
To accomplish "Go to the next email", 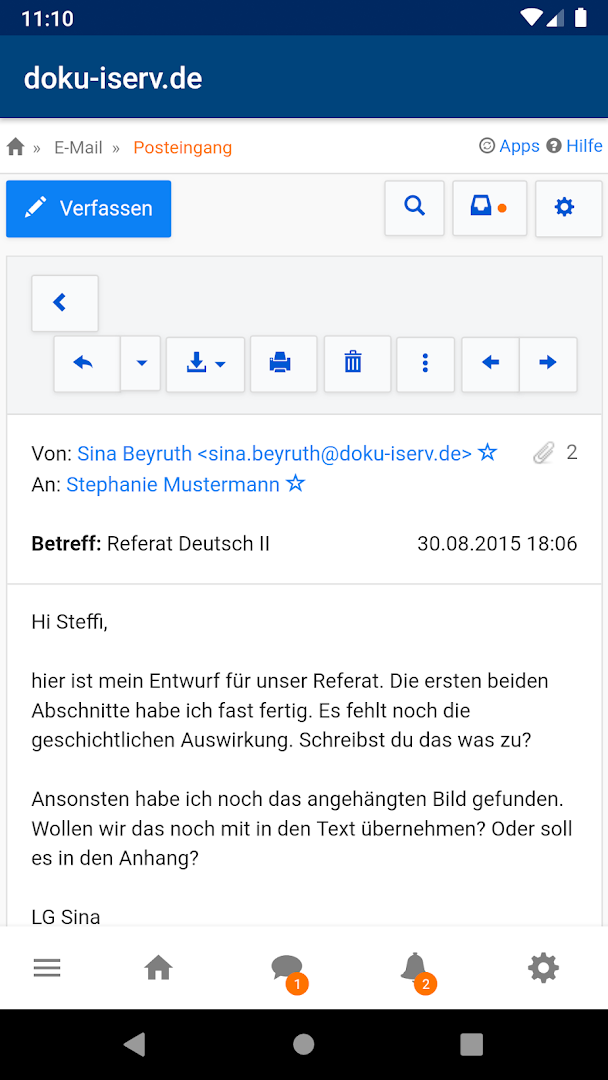I will (547, 363).
